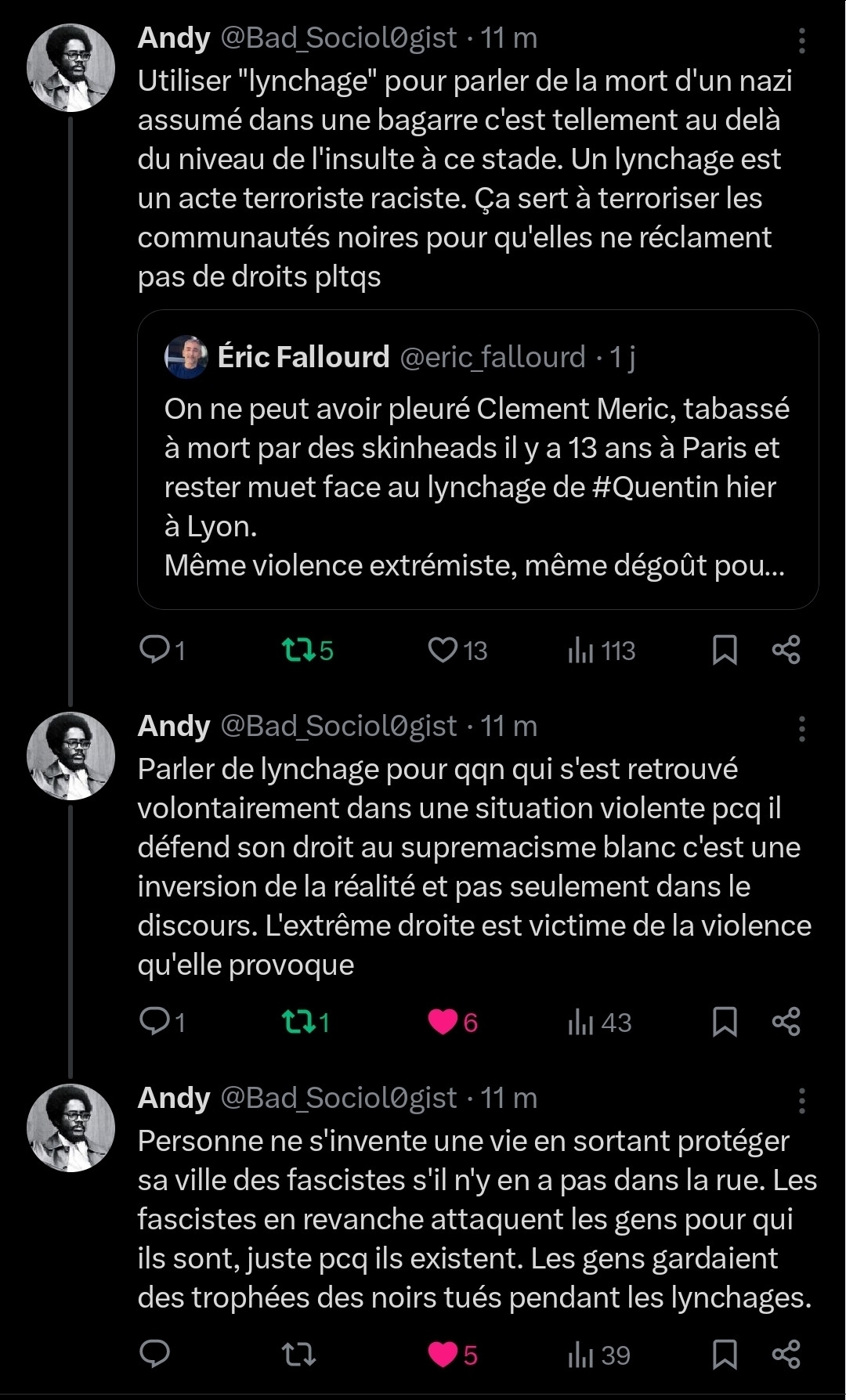Reply to the "Parler de lynchage" post
This screenshot has width=846, height=1400.
(154, 1022)
